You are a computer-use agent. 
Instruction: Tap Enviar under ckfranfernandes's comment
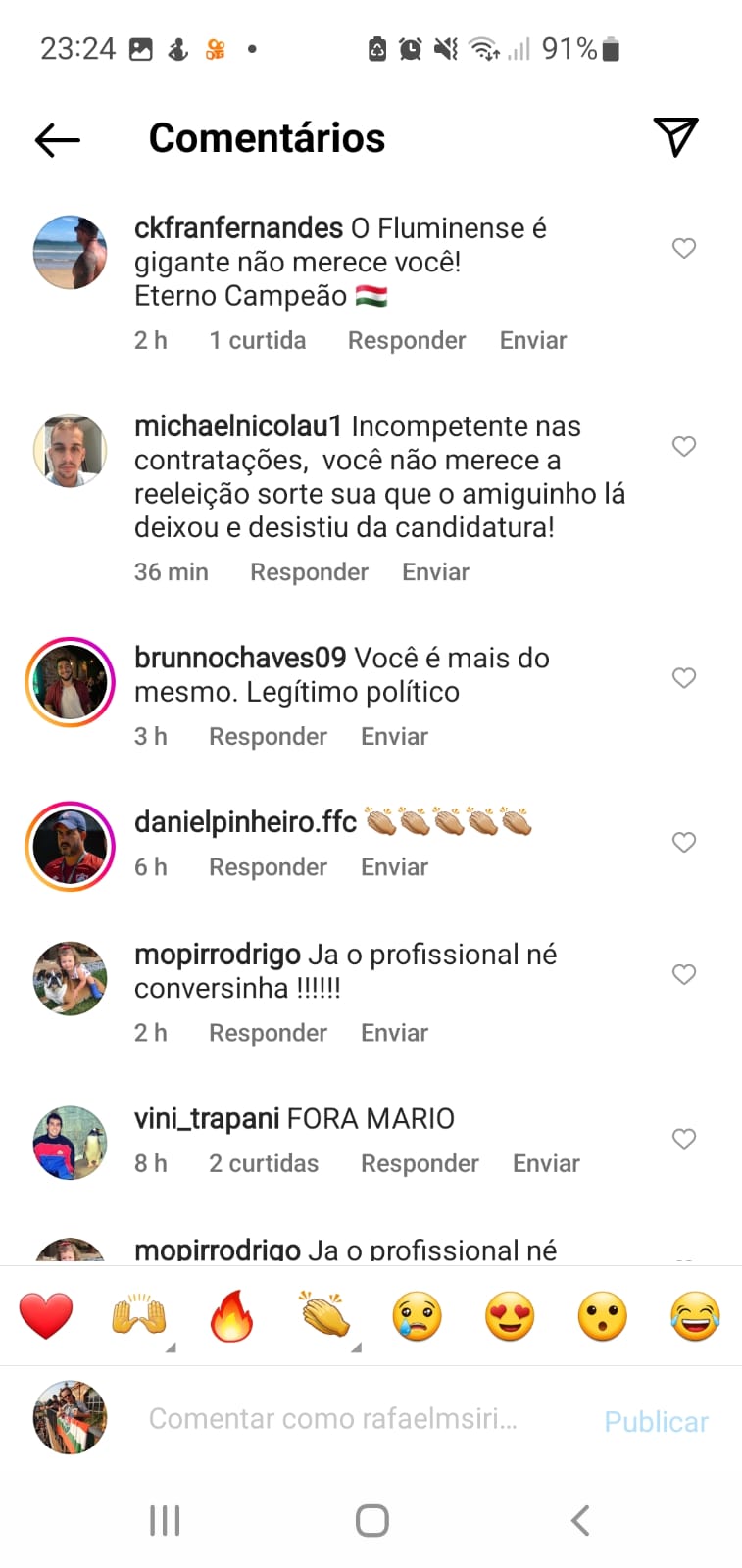[x=533, y=341]
